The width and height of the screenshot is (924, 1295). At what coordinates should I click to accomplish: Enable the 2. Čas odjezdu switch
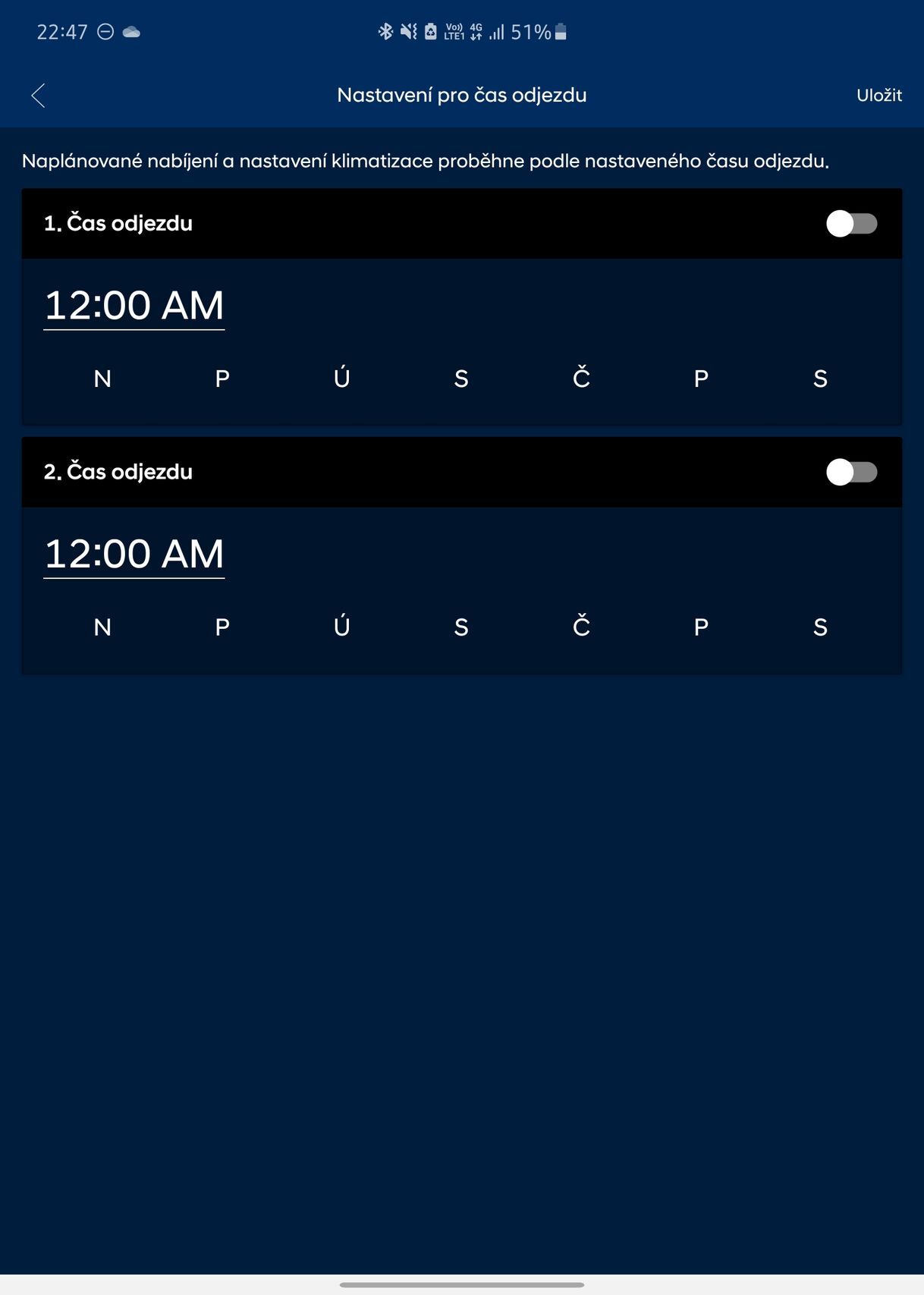click(x=851, y=473)
